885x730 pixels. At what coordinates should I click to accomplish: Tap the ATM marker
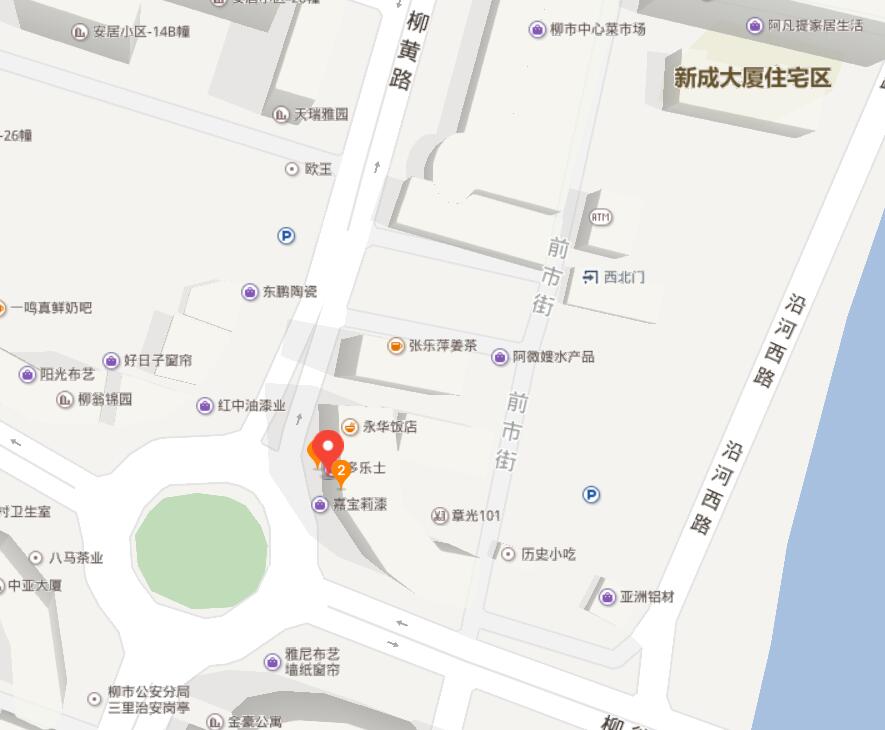(601, 216)
